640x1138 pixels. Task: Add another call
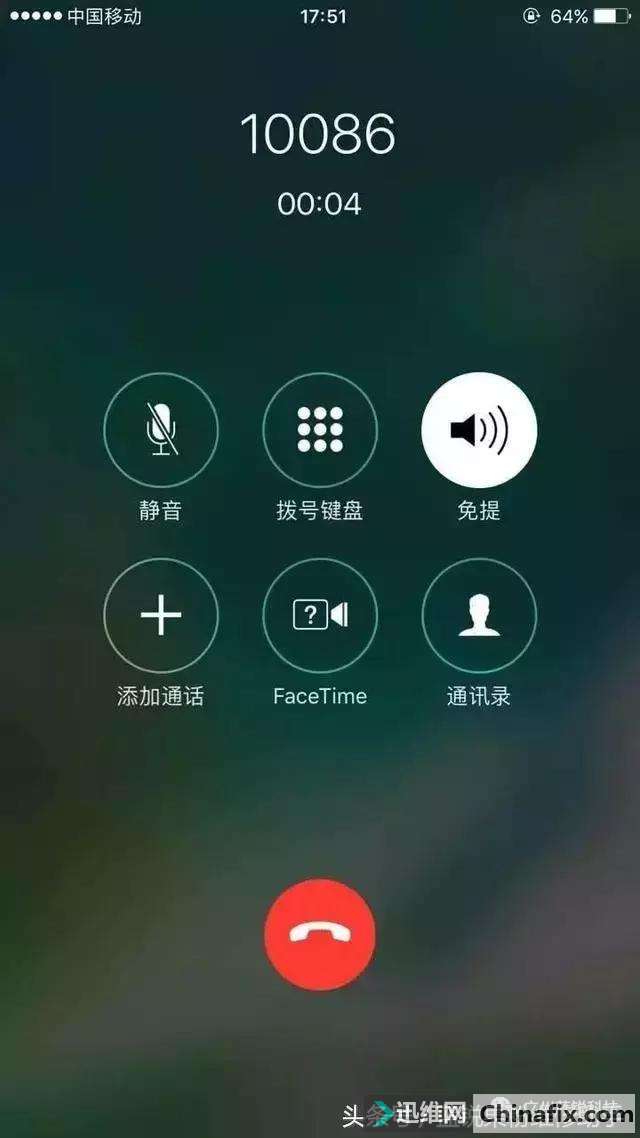coord(160,616)
